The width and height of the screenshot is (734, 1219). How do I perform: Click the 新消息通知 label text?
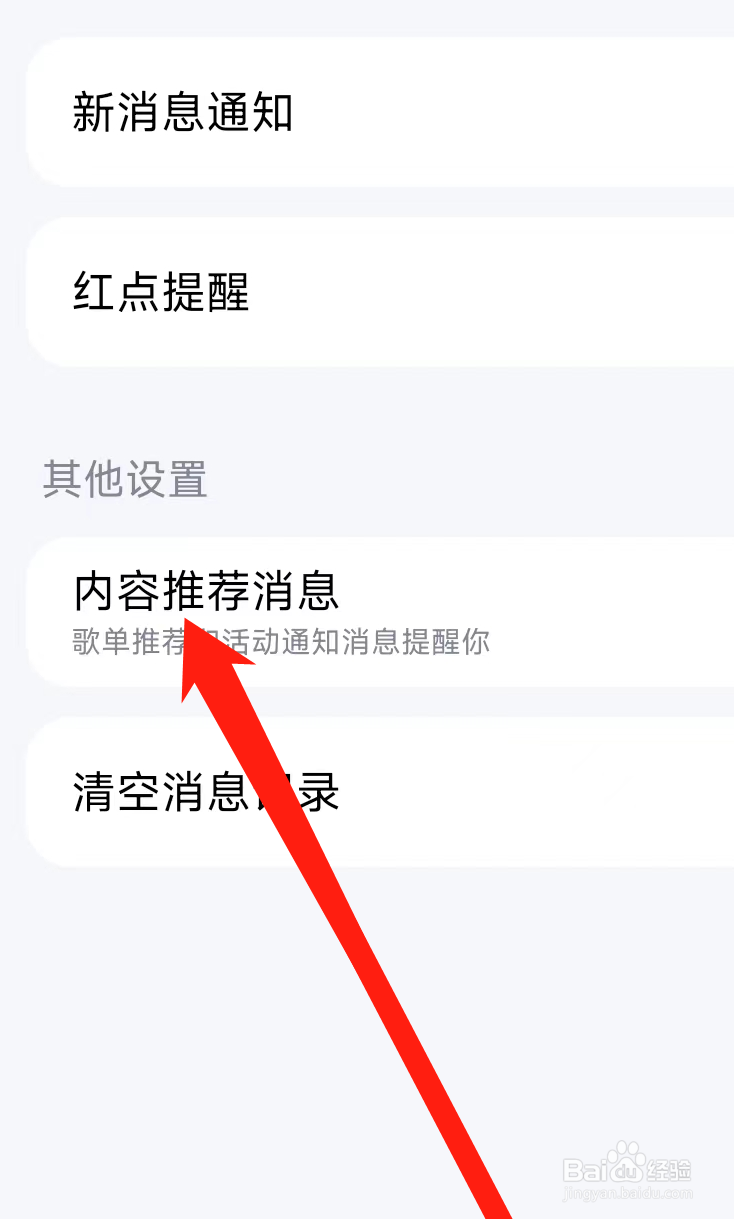(183, 113)
